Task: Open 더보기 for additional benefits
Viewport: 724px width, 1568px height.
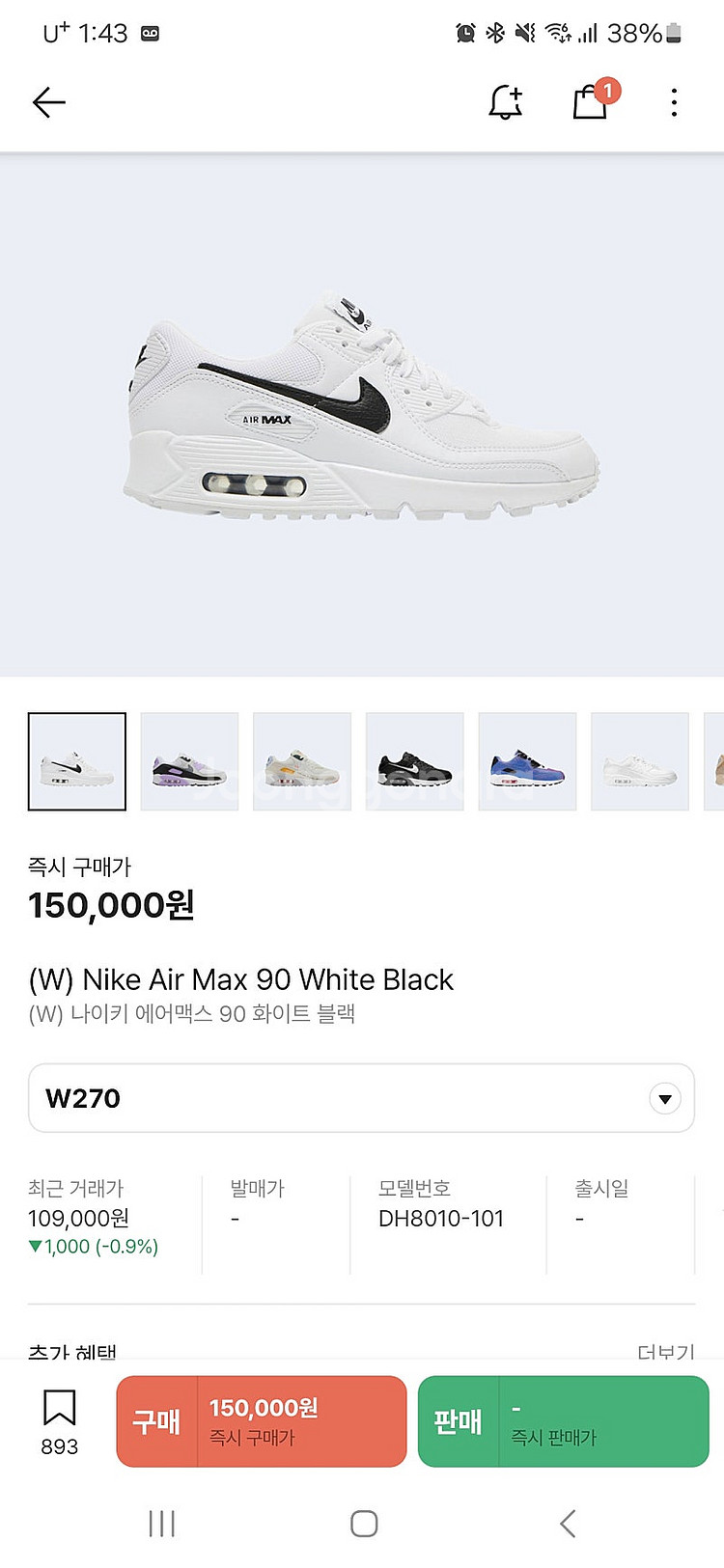Action: coord(666,1351)
